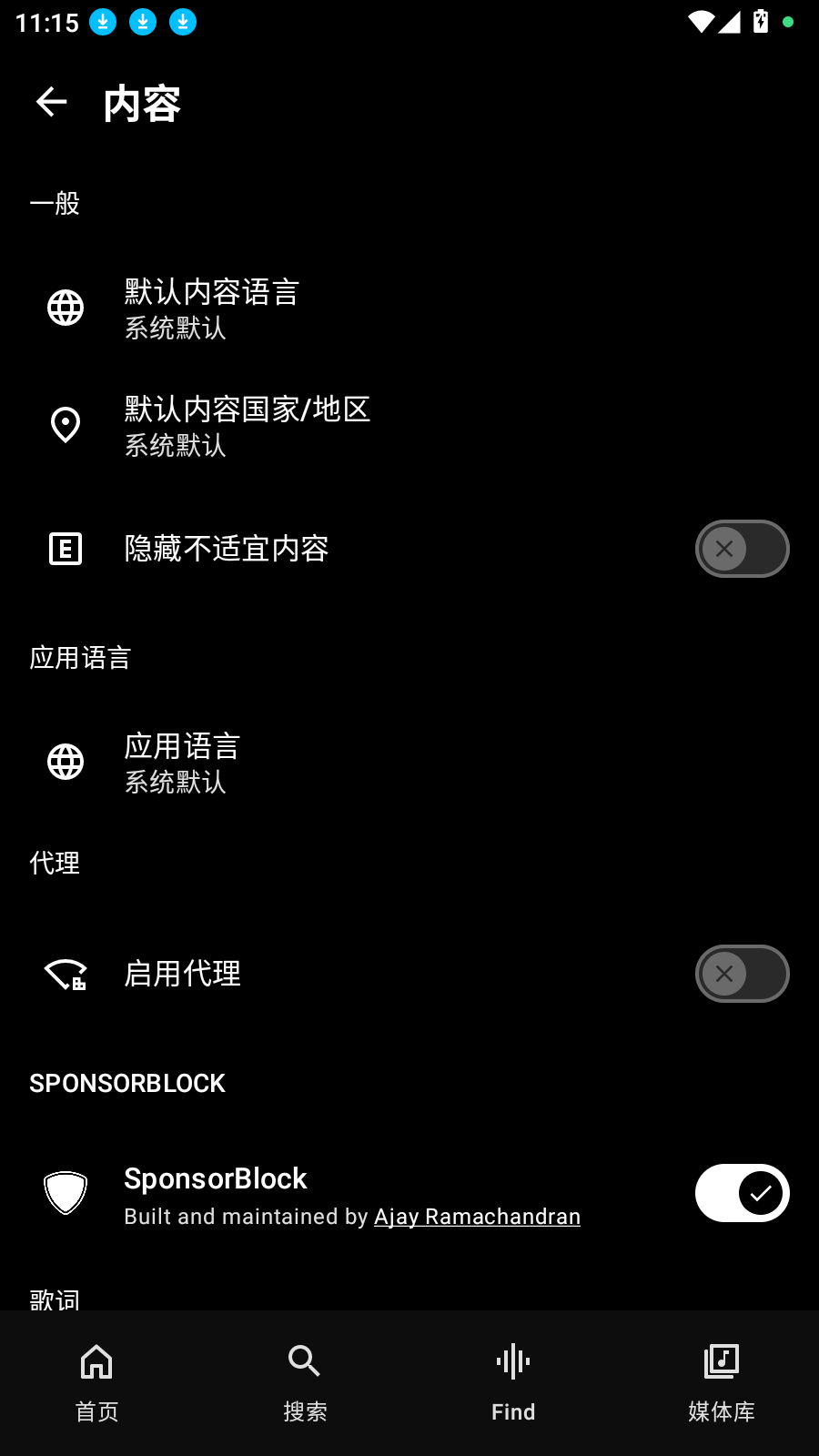Select the proxy Wi-Fi icon
This screenshot has height=1456, width=819.
65,974
